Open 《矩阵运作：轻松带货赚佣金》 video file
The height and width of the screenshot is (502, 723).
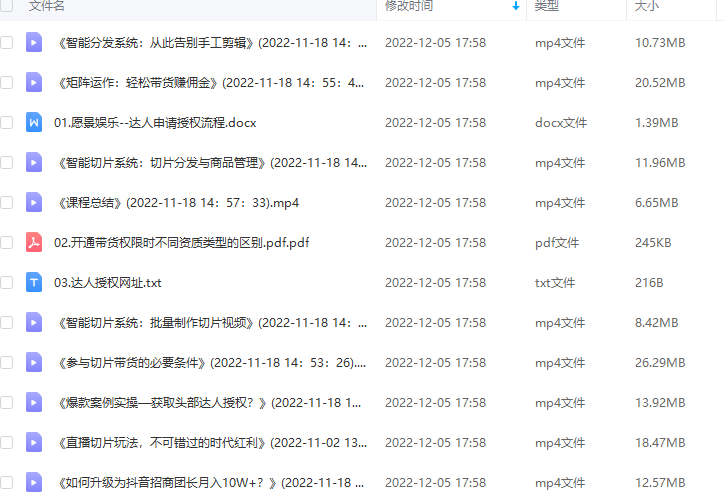tap(210, 83)
